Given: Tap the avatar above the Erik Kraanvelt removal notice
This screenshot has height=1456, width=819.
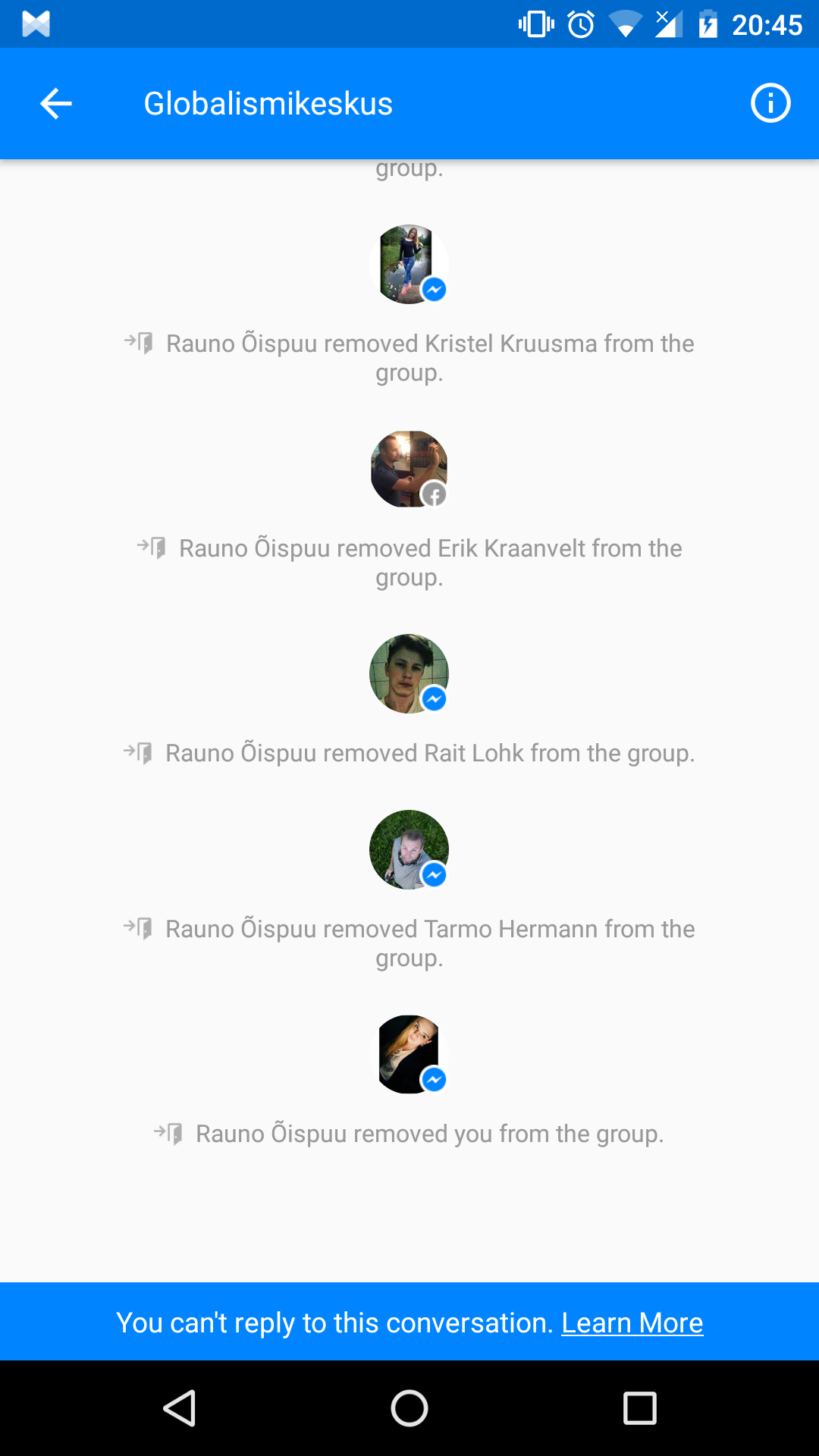Looking at the screenshot, I should coord(409,469).
